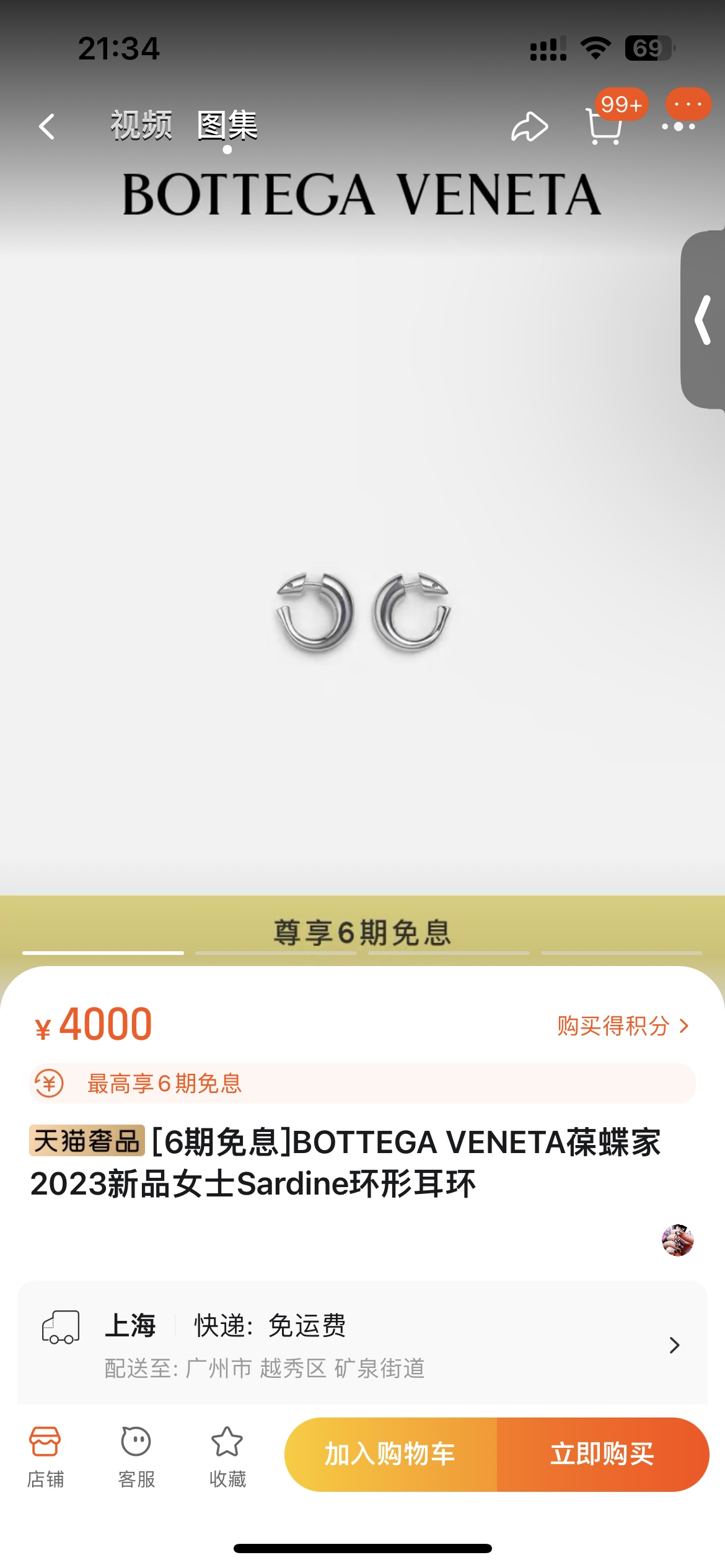Open the three-dot overflow menu
This screenshot has width=725, height=1568.
coord(679,126)
